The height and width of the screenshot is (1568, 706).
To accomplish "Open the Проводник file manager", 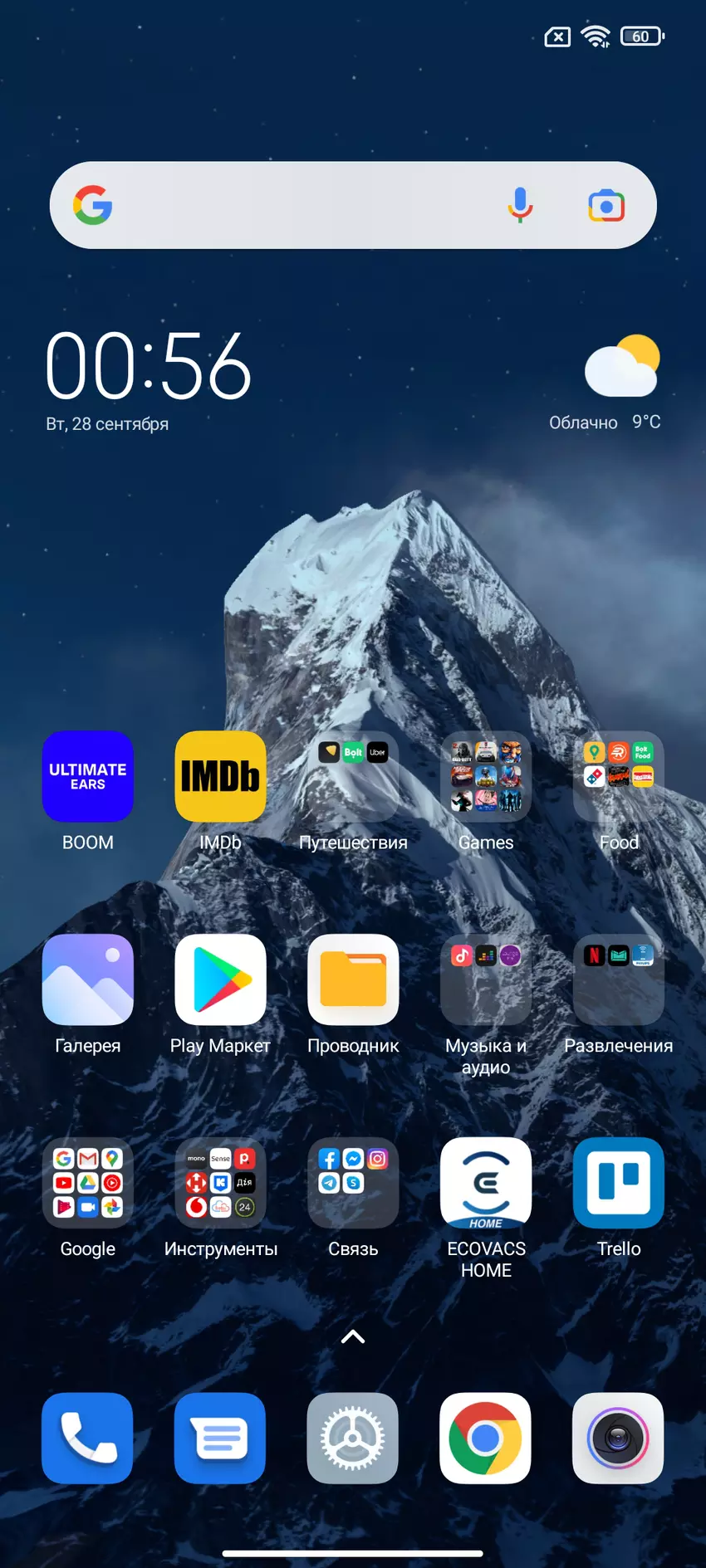I will point(353,980).
